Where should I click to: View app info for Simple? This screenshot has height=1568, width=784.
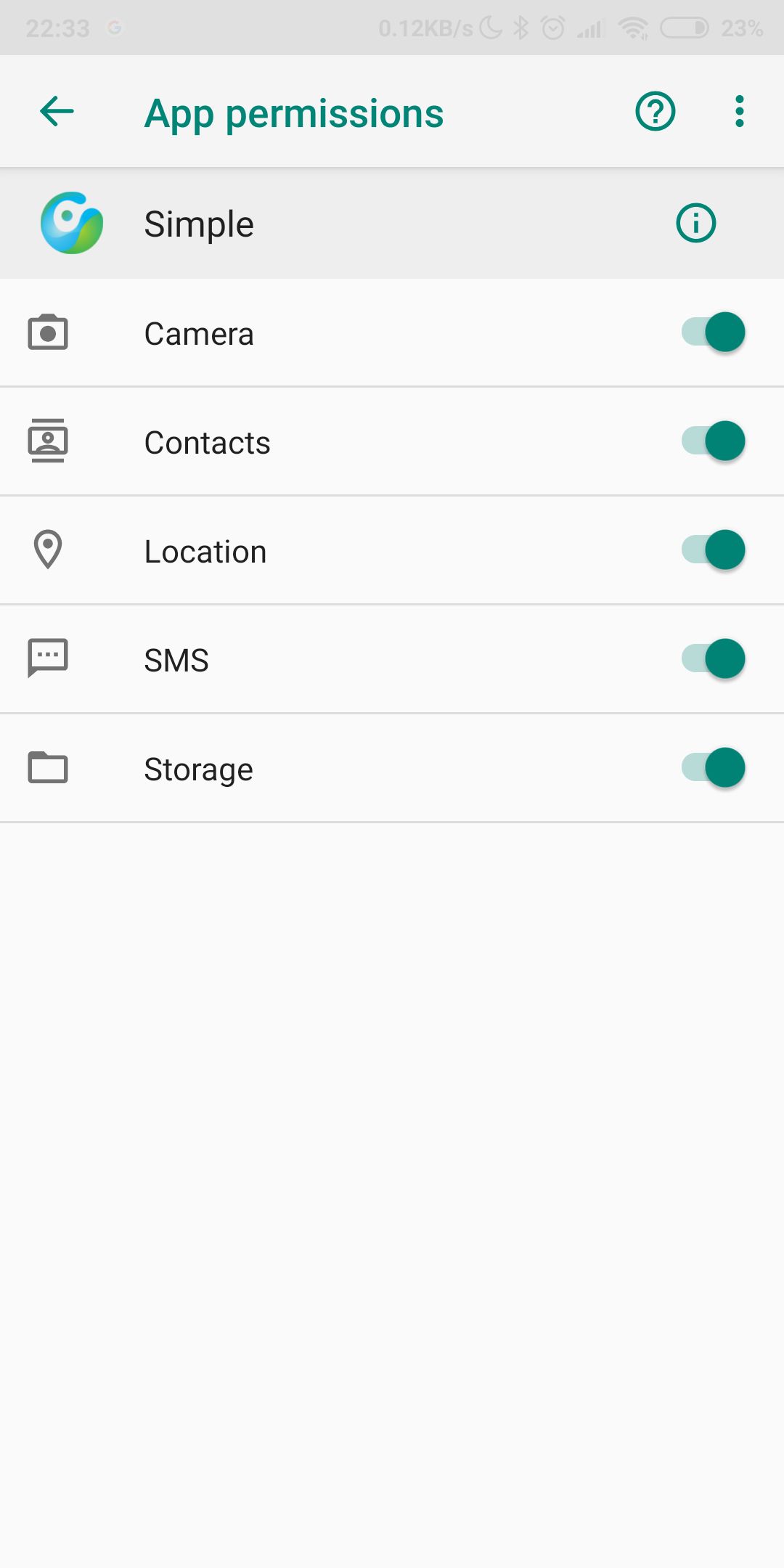[695, 223]
